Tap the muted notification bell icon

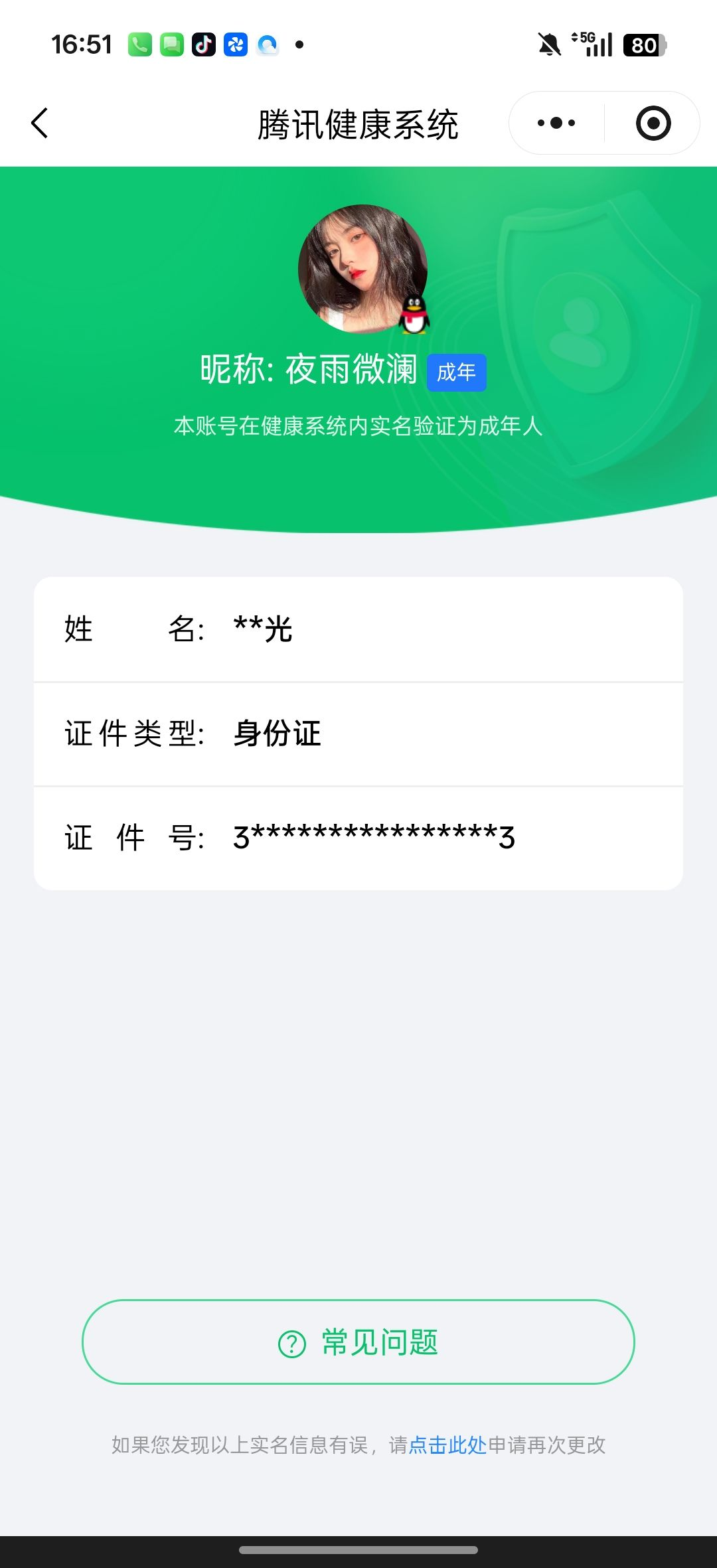(548, 43)
